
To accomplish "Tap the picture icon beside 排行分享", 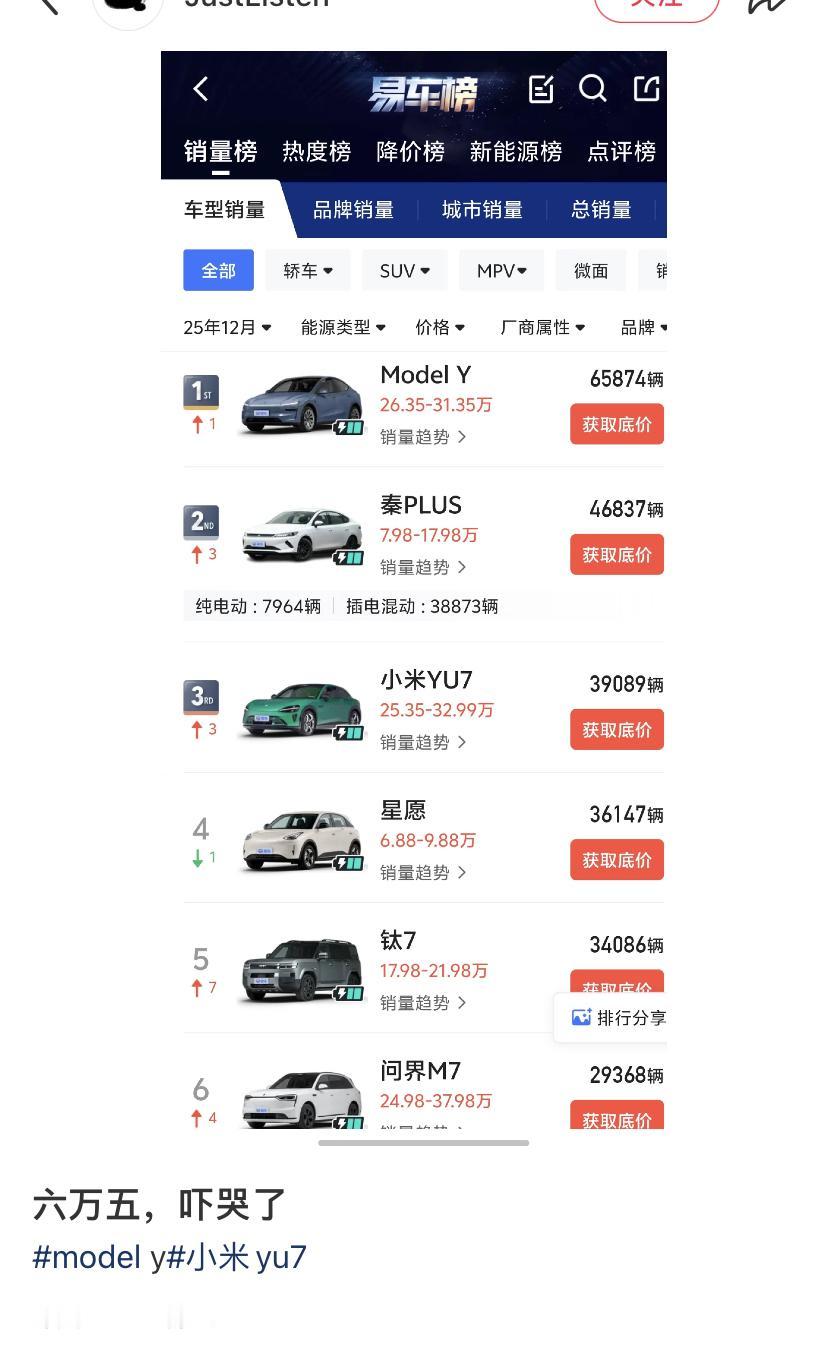I will [x=580, y=1016].
